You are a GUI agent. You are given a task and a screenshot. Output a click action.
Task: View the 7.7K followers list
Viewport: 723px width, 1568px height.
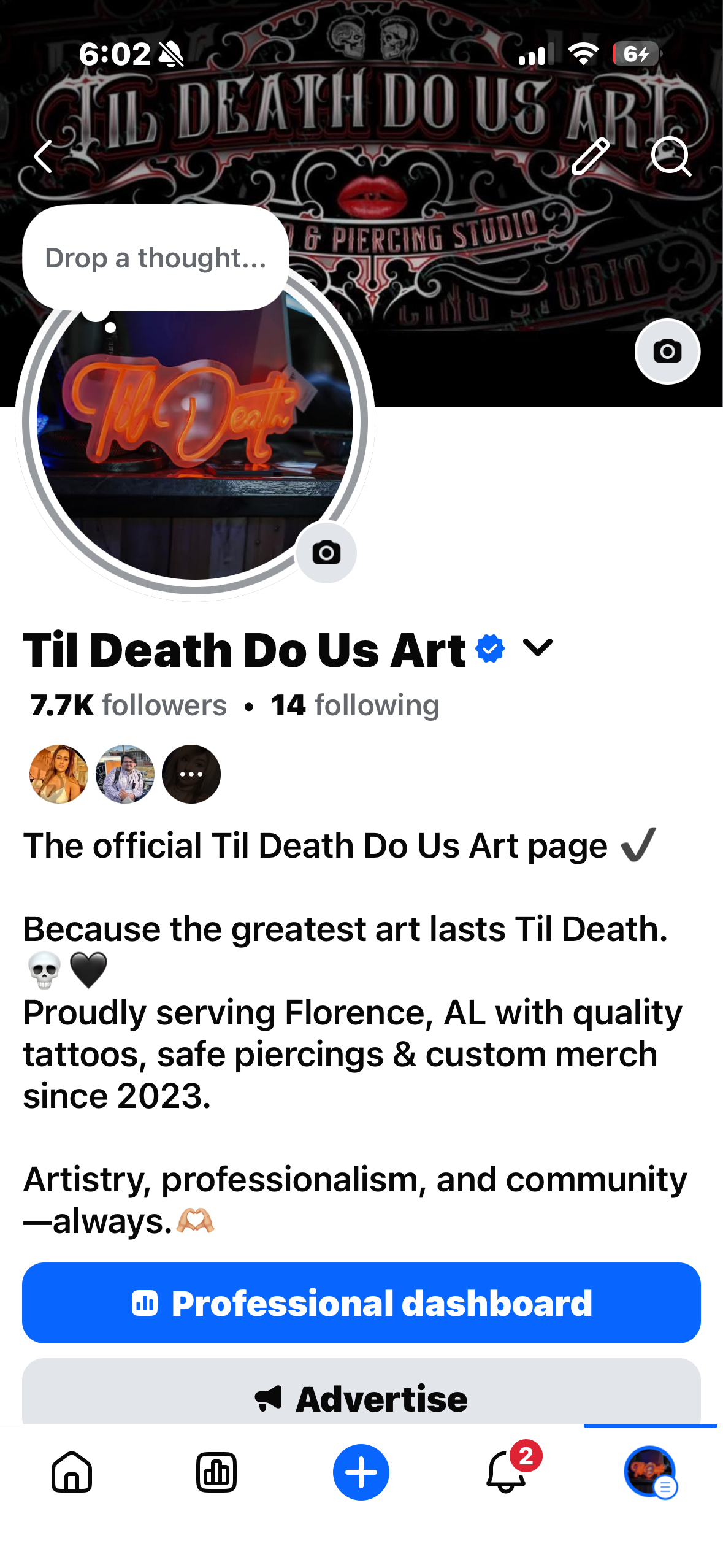pyautogui.click(x=128, y=705)
